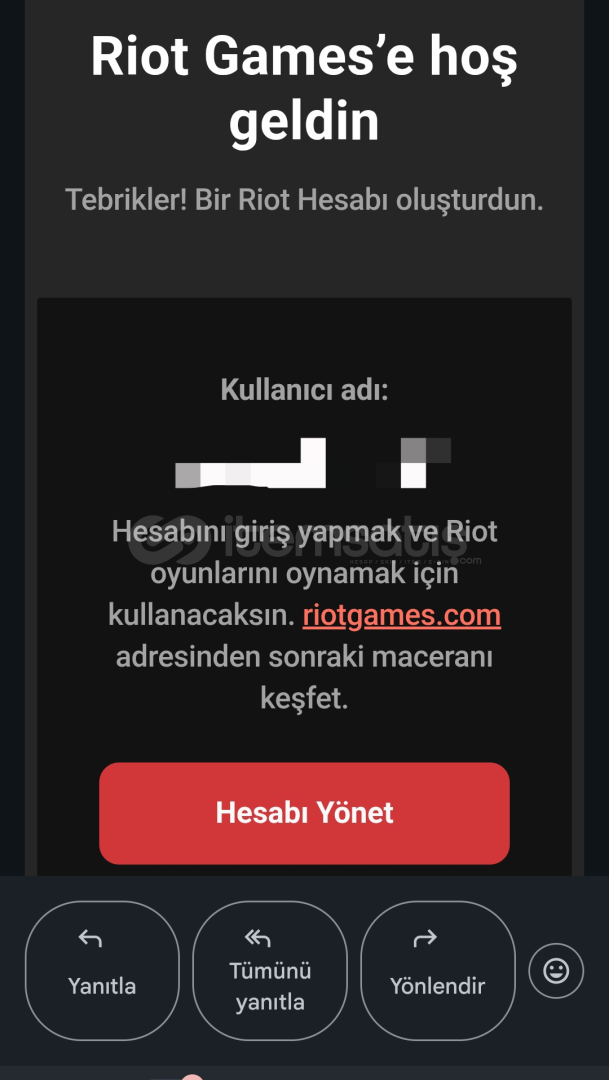Add an emoji reaction
The image size is (609, 1080).
tap(556, 971)
